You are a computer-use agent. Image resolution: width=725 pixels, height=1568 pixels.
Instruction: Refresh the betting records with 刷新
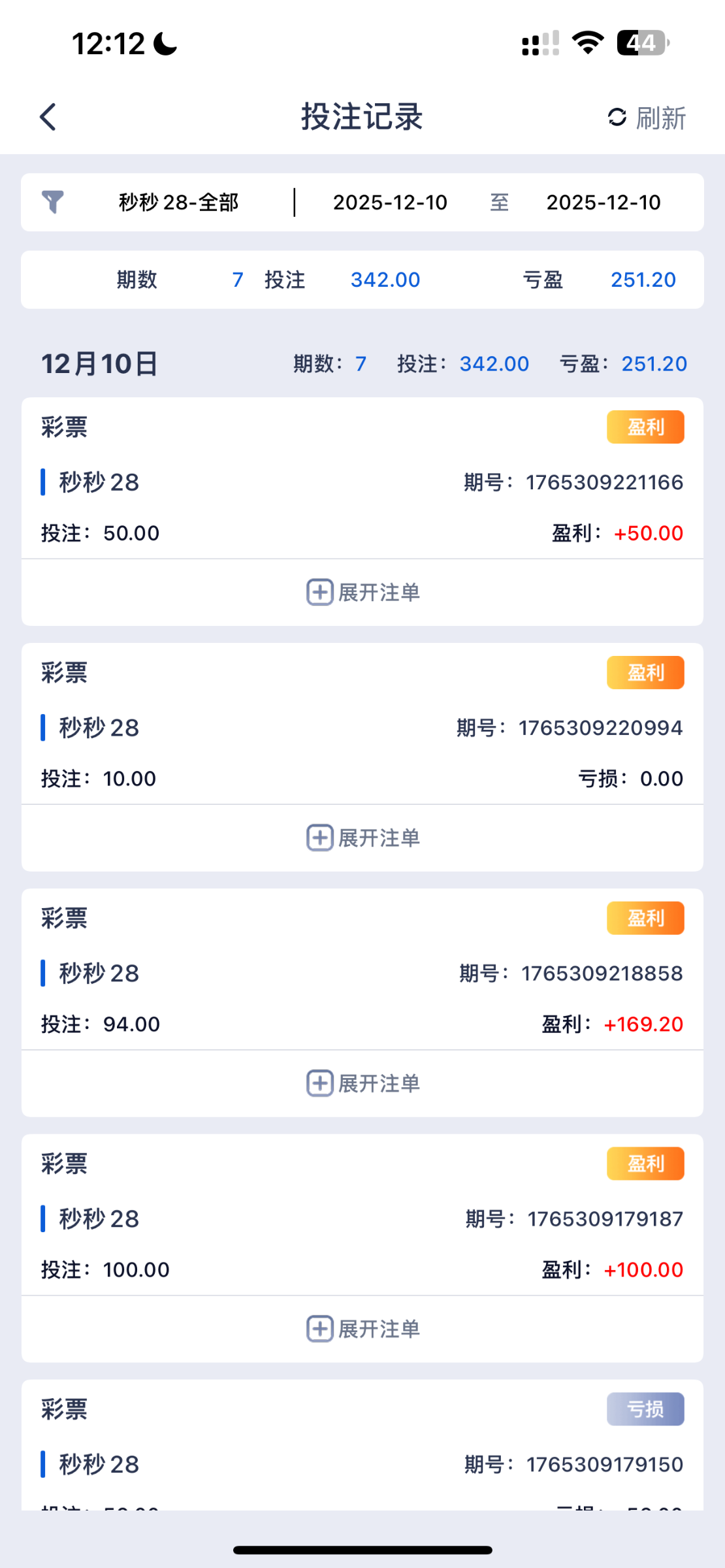647,118
